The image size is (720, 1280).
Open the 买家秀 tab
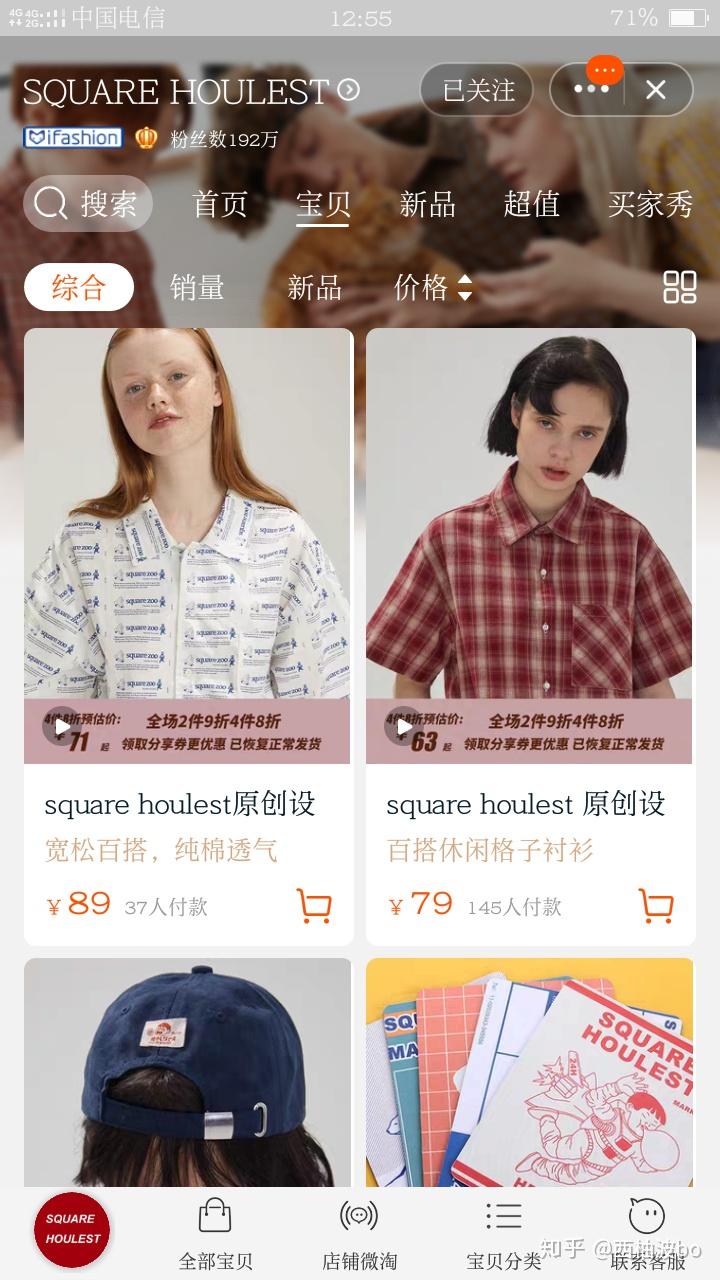[650, 204]
